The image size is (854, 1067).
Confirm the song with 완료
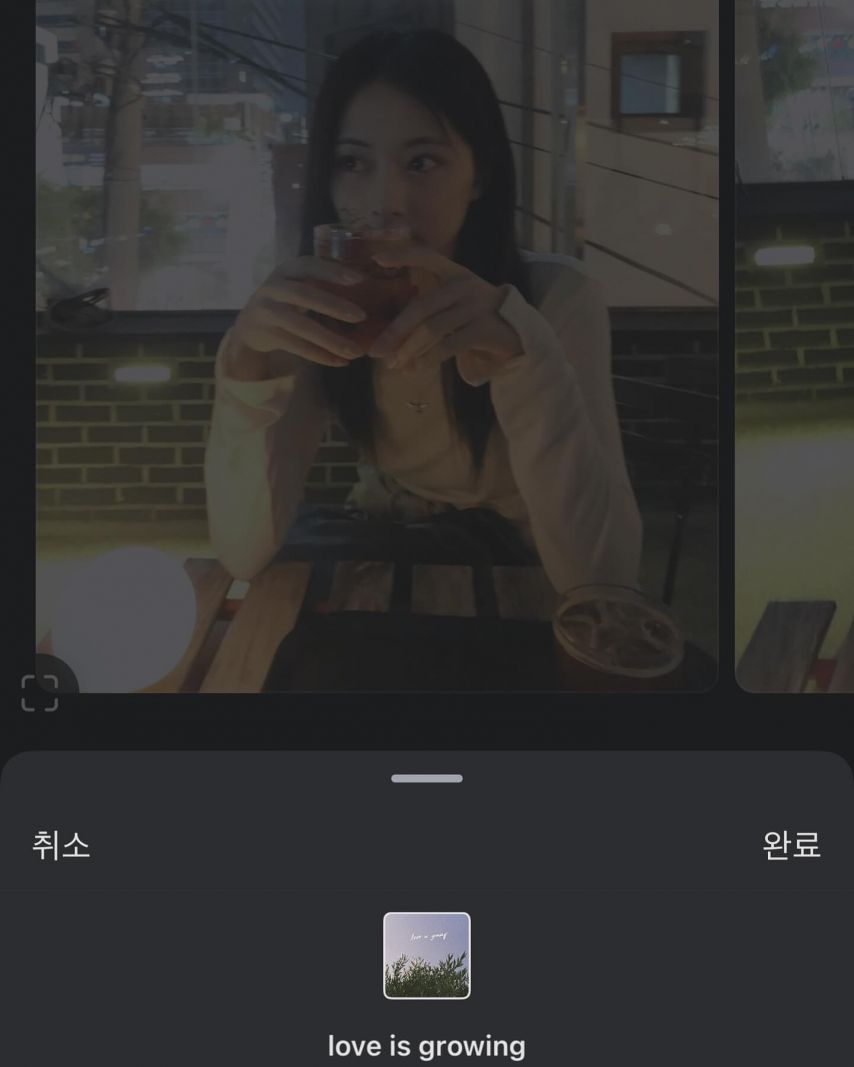click(791, 845)
